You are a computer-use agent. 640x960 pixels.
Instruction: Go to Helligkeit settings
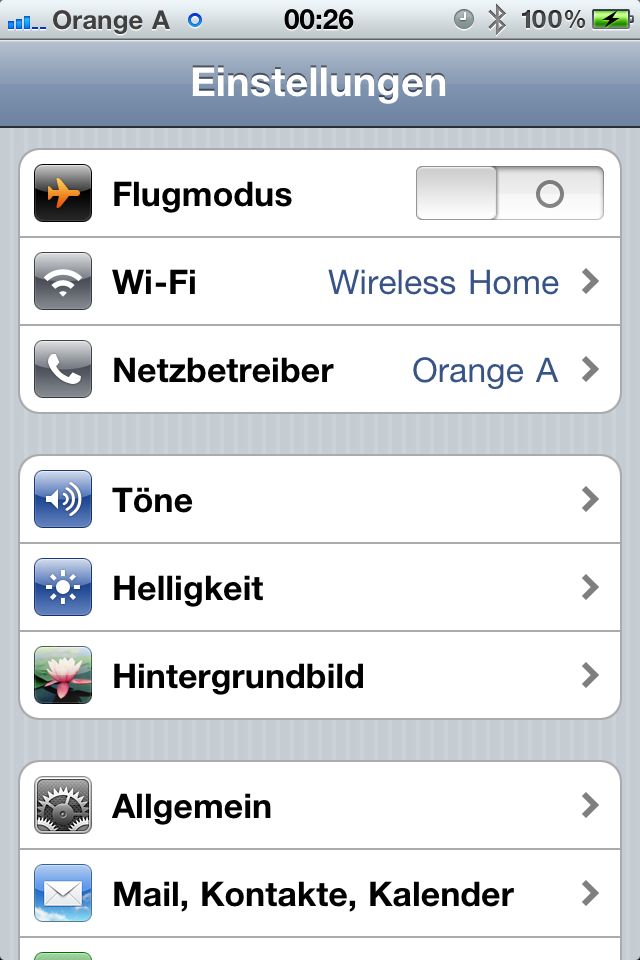(x=320, y=587)
